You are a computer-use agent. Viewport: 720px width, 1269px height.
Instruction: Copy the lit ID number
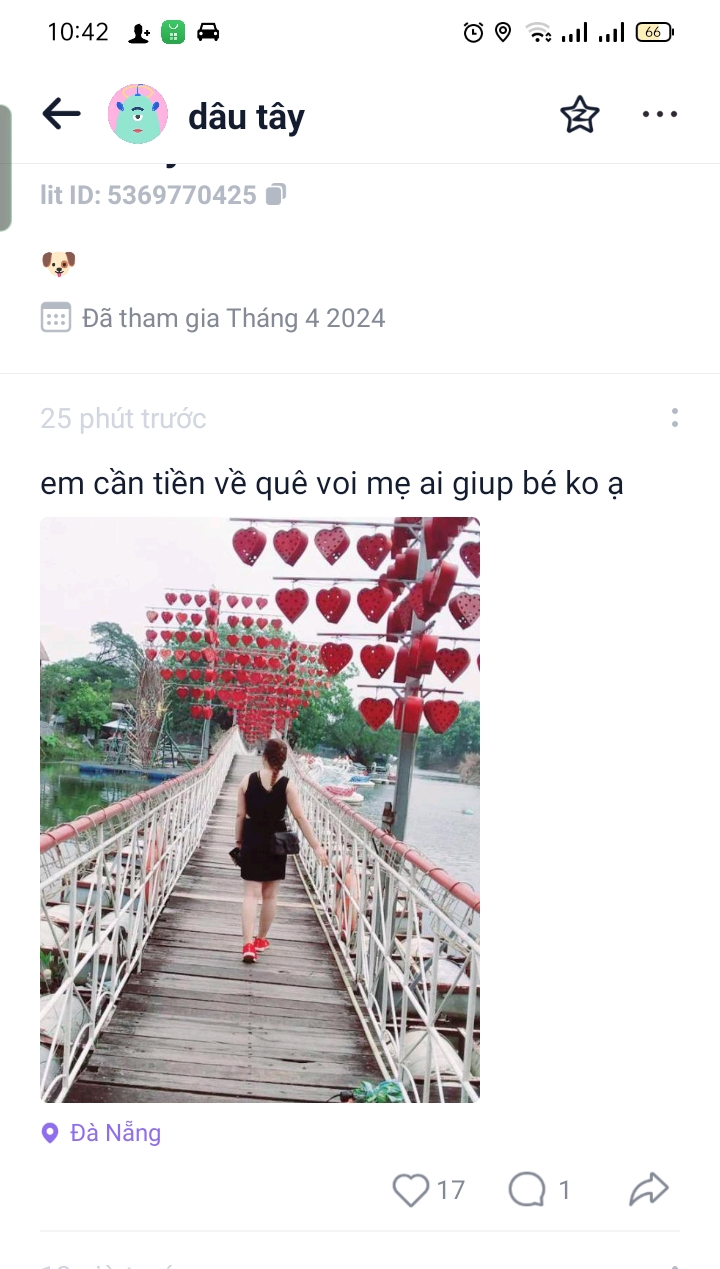coord(277,194)
